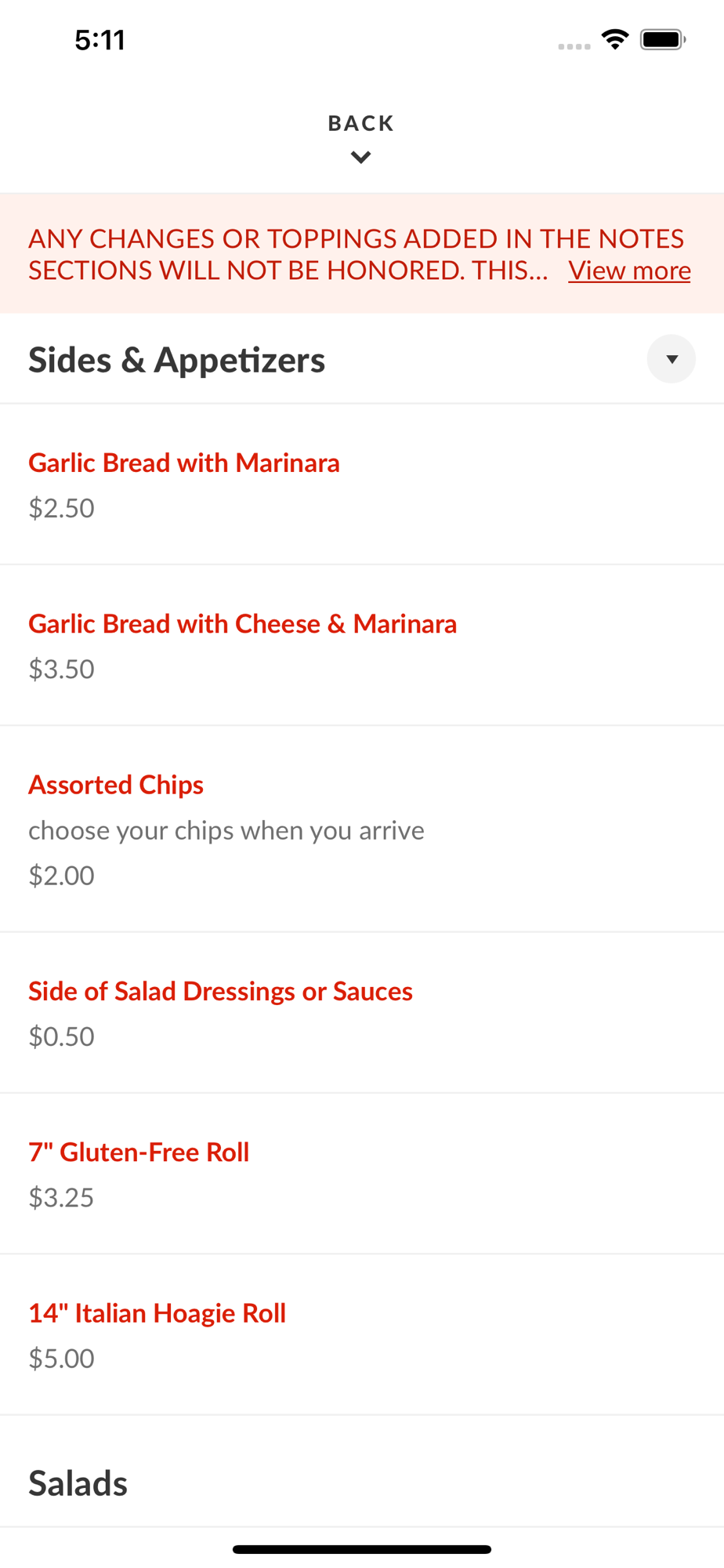Image resolution: width=724 pixels, height=1568 pixels.
Task: Add the 14" Italian Hoagie Roll
Action: (362, 1334)
